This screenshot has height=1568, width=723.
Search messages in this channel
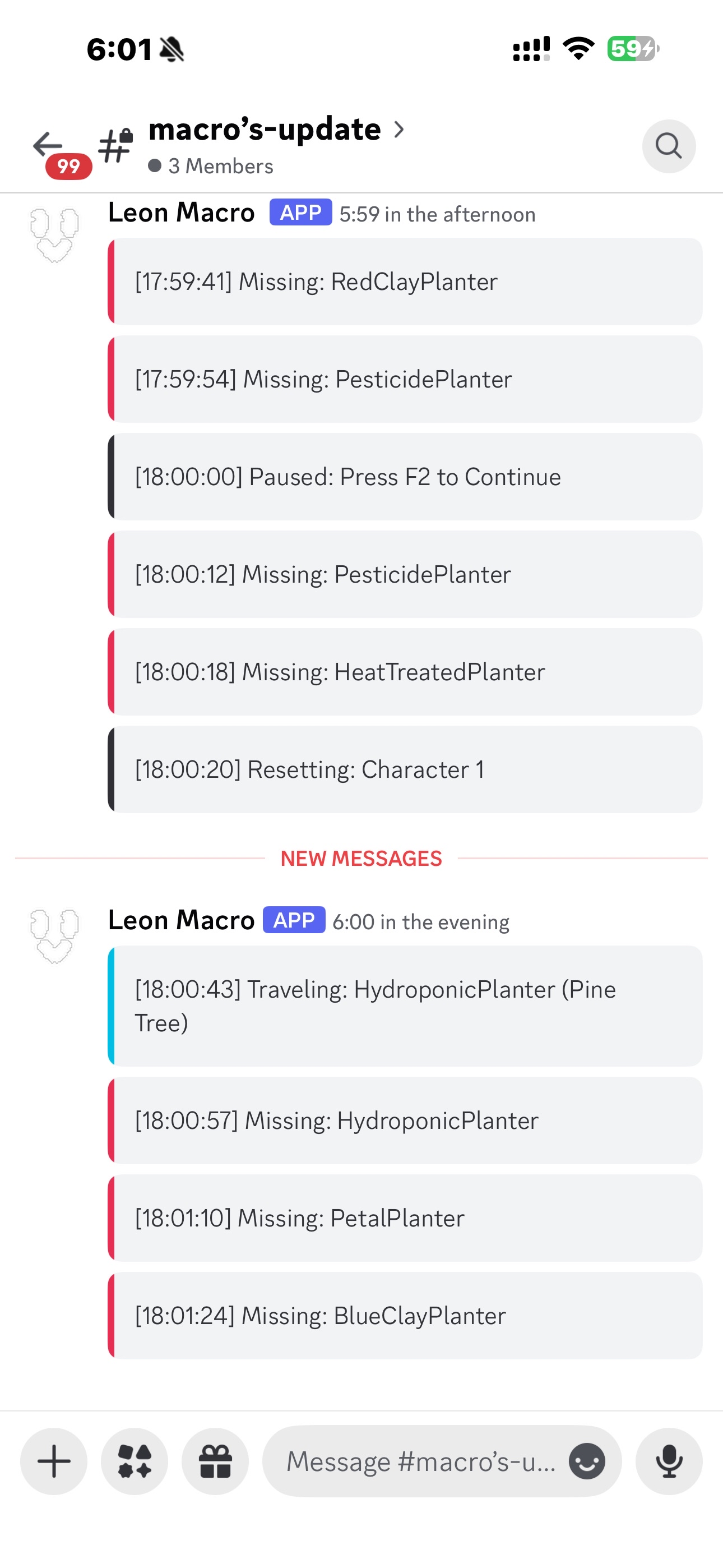(x=668, y=146)
